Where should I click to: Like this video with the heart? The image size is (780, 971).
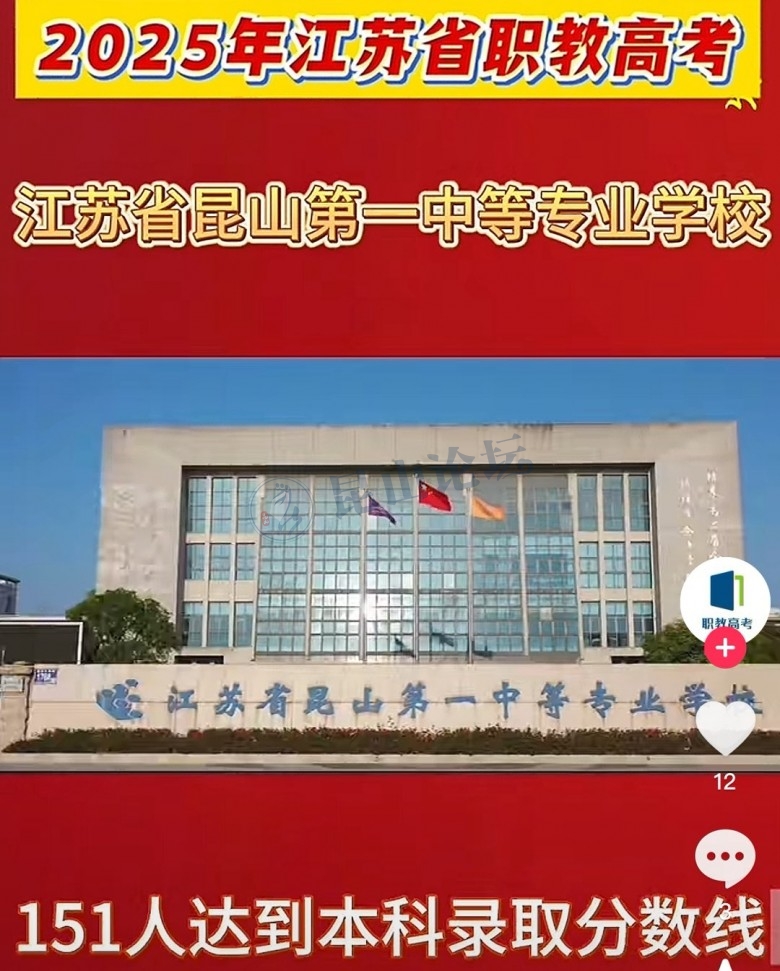[725, 728]
